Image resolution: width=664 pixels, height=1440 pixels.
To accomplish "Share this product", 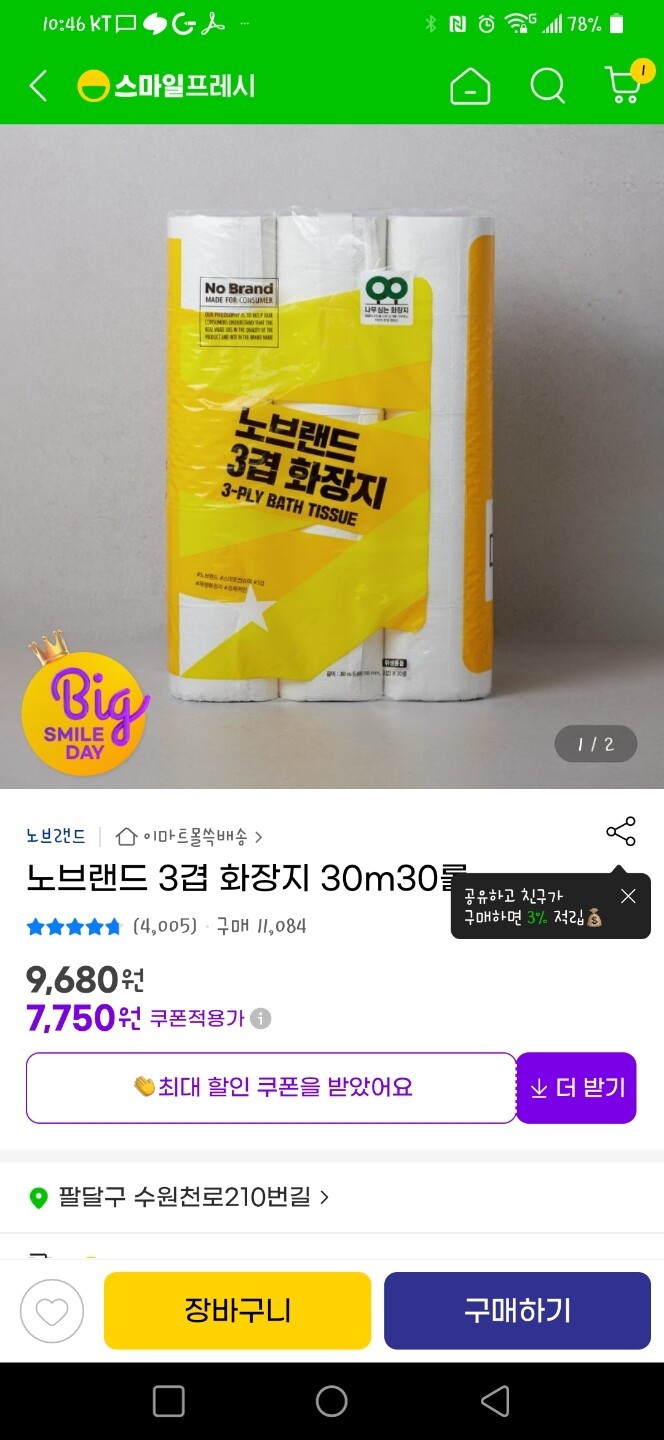I will (x=620, y=832).
